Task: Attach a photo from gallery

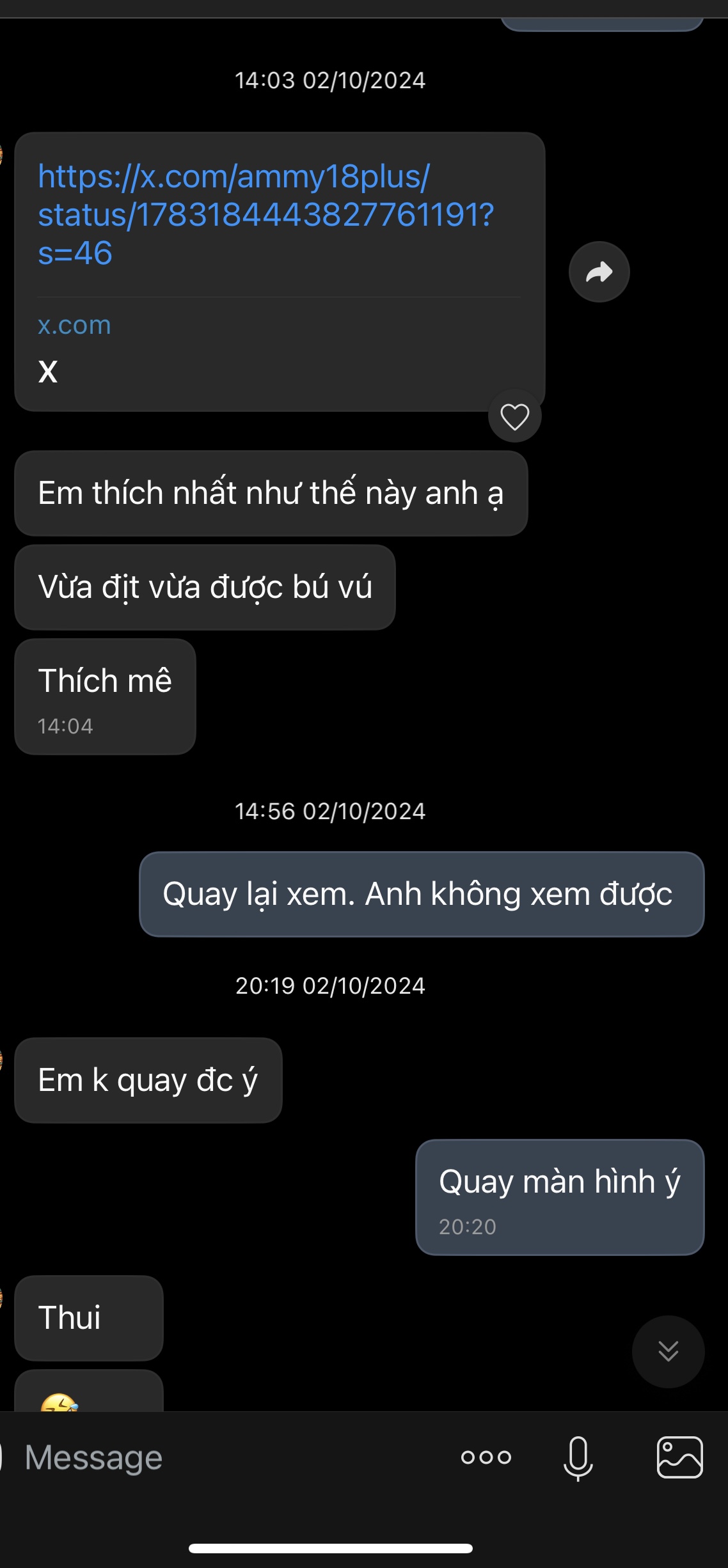Action: (x=679, y=1457)
